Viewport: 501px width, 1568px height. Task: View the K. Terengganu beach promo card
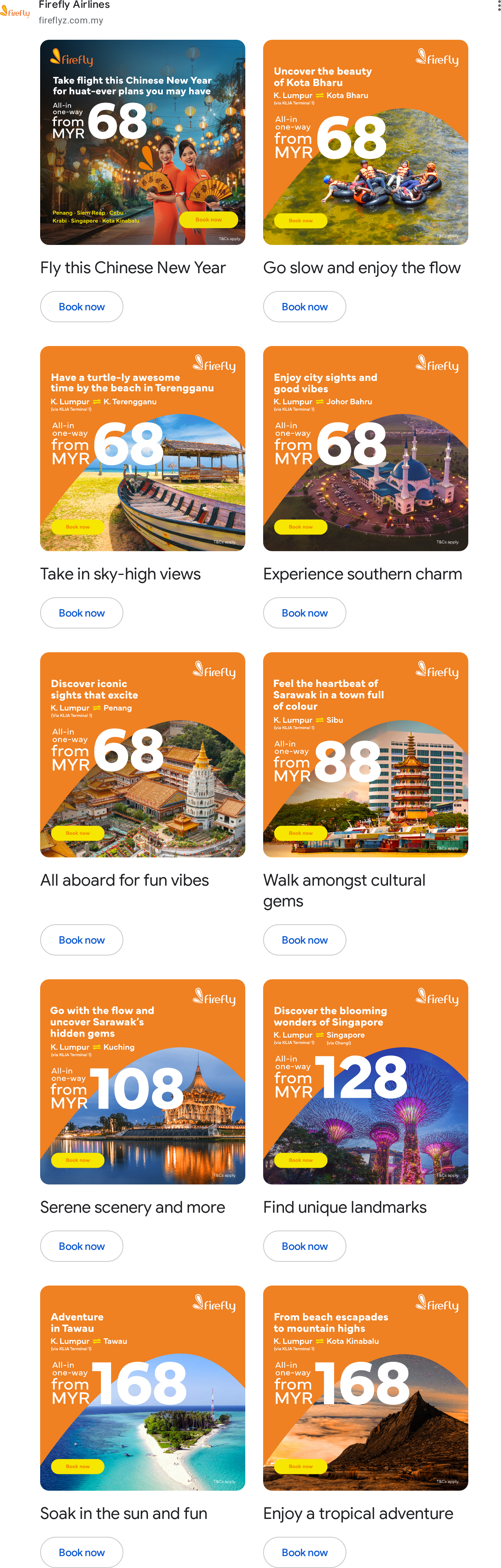click(x=142, y=449)
